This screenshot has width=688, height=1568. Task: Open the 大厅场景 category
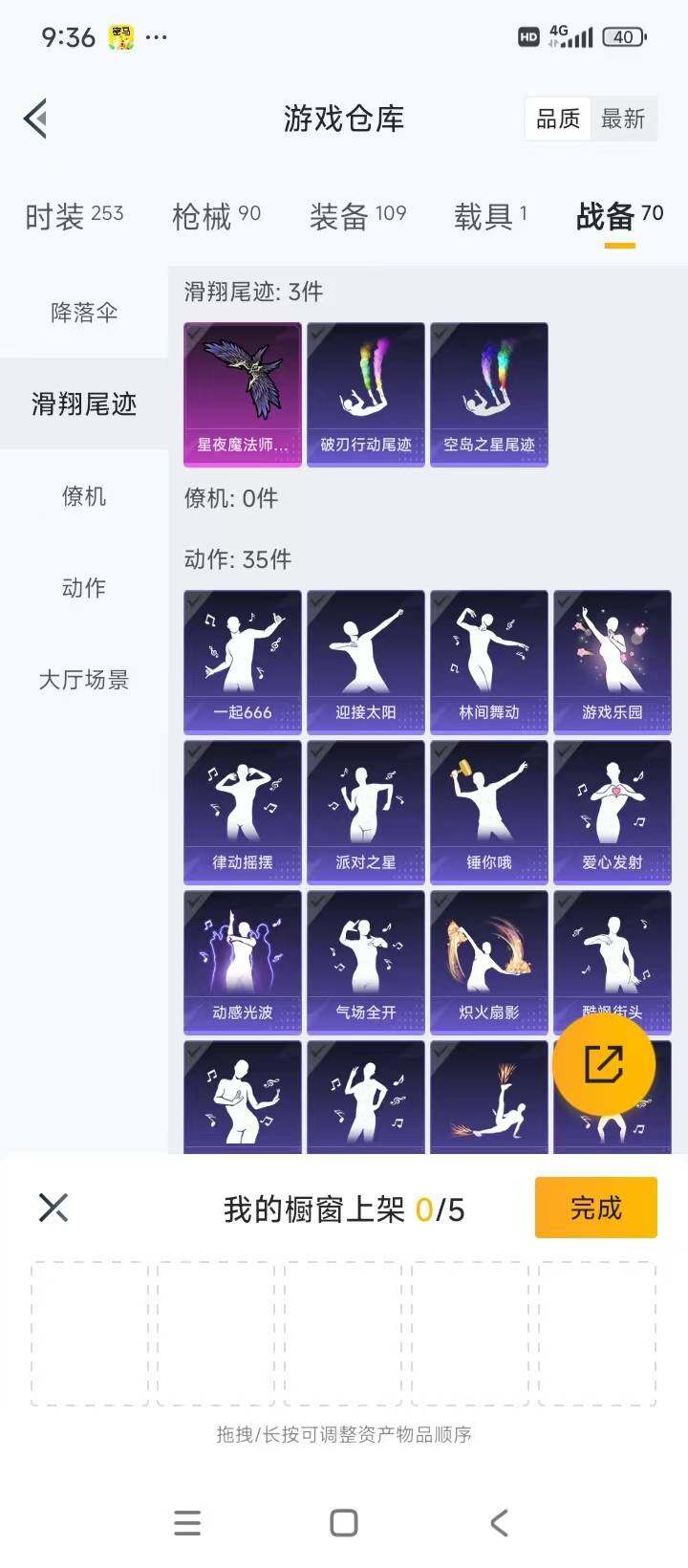[x=83, y=680]
